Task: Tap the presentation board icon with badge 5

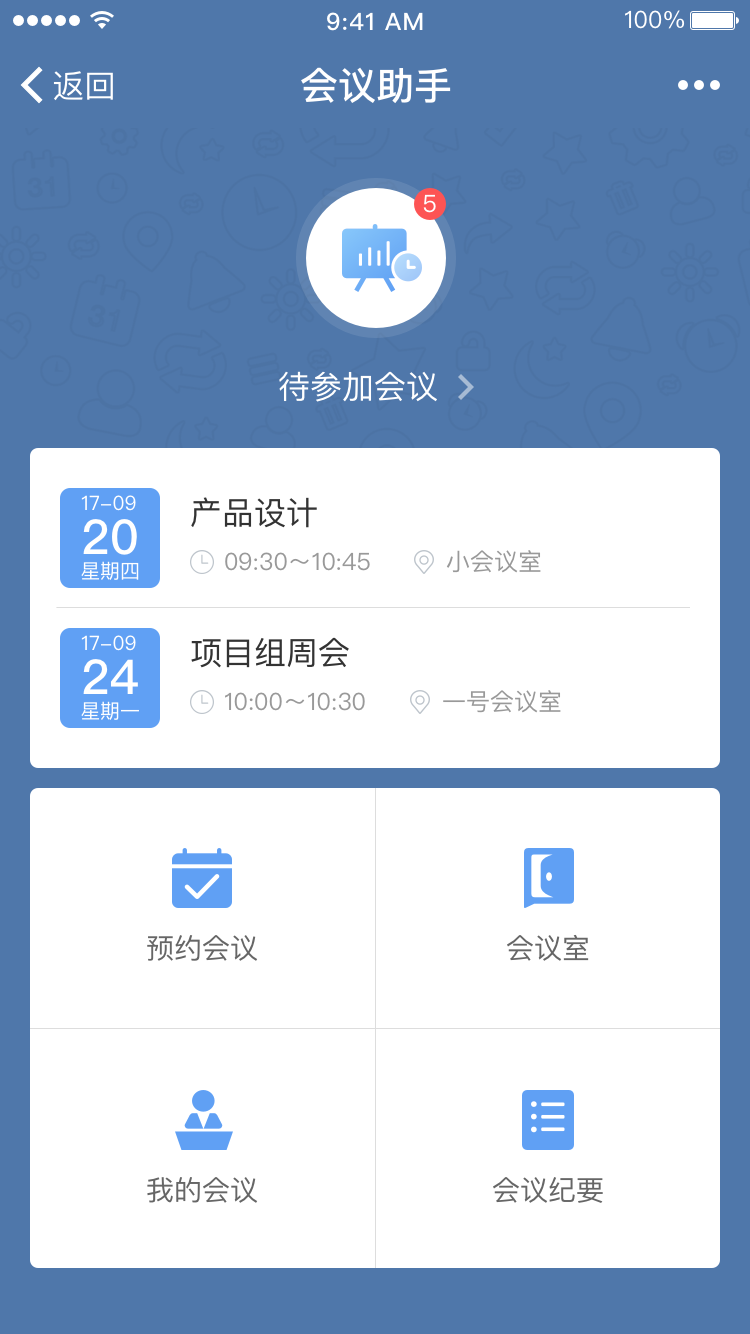Action: (x=375, y=258)
